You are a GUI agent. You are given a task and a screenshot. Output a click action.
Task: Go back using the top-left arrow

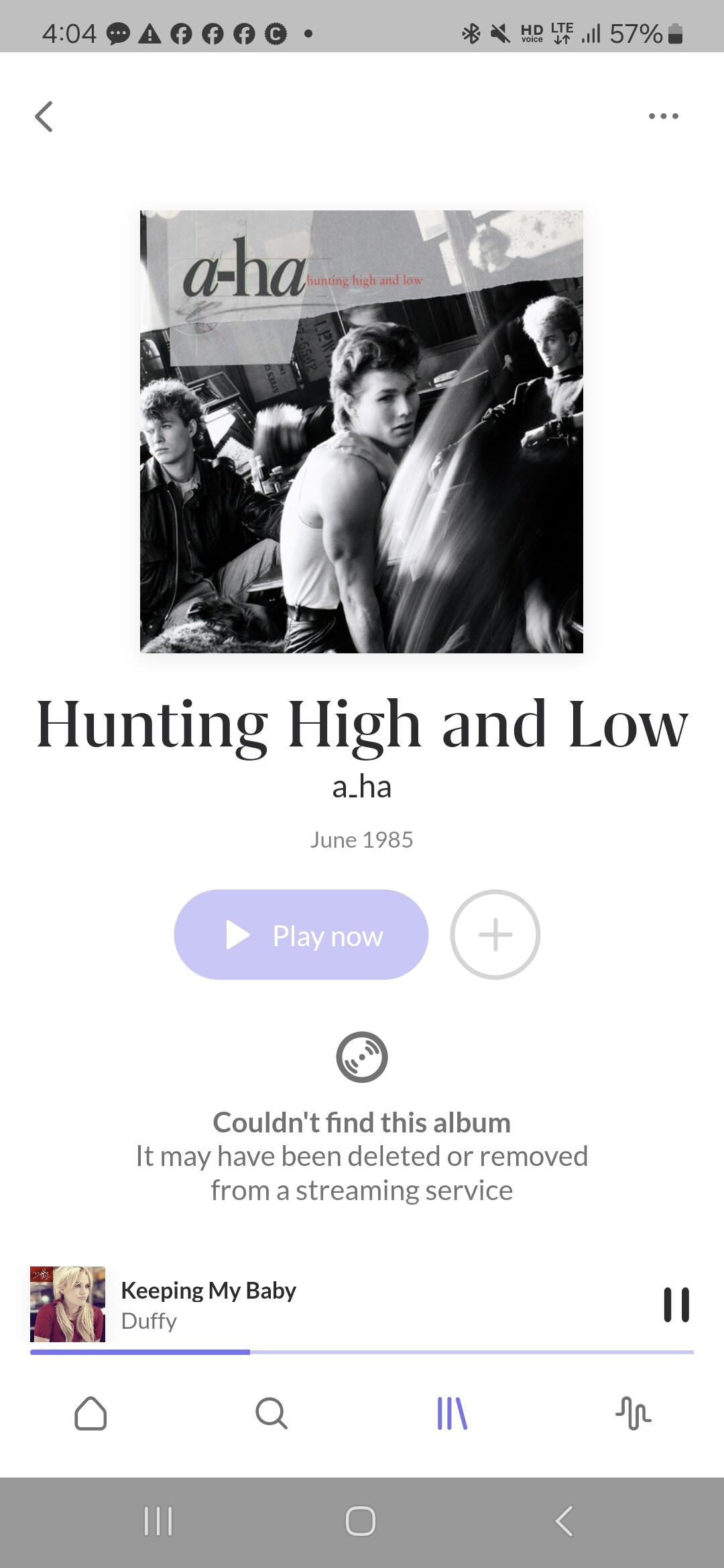pyautogui.click(x=44, y=117)
